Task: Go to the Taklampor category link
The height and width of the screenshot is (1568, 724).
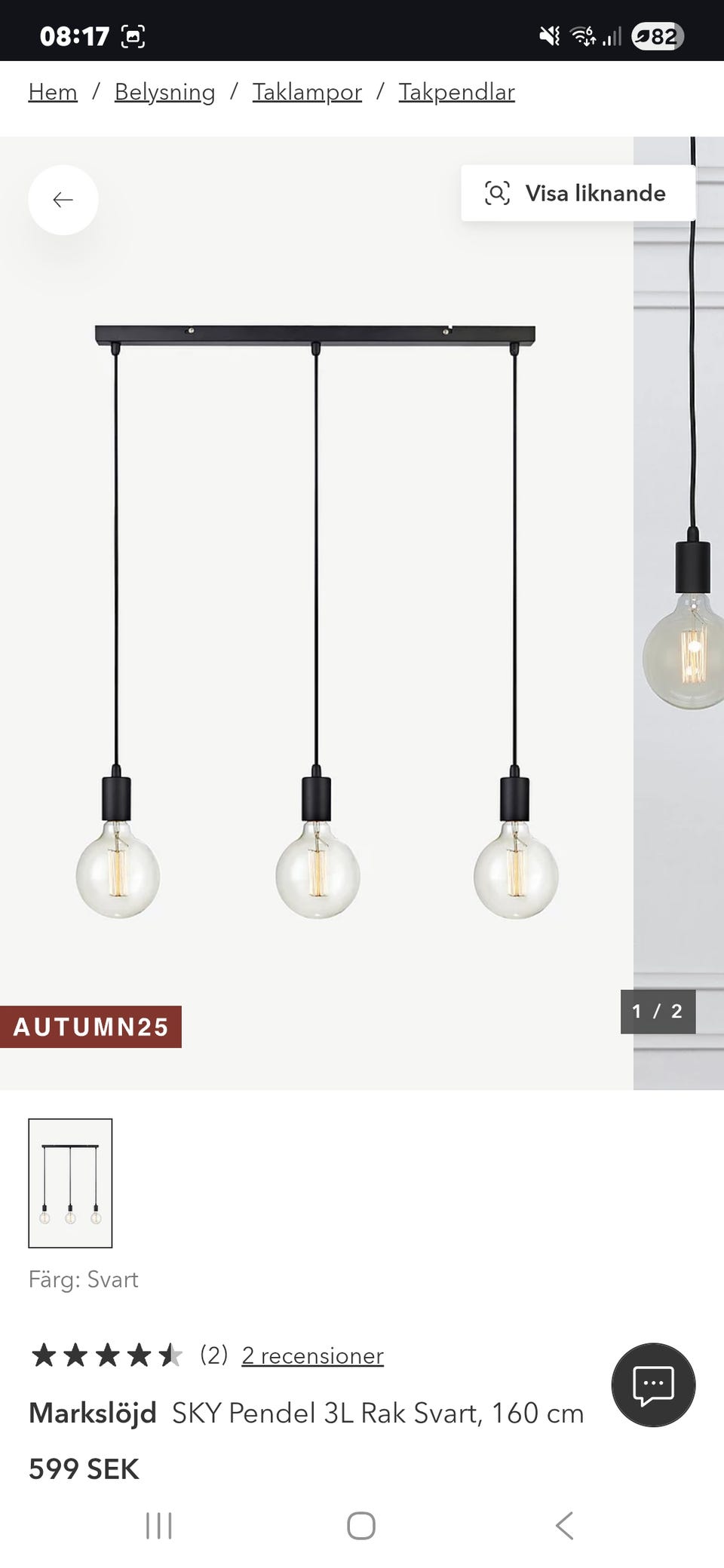Action: (307, 92)
